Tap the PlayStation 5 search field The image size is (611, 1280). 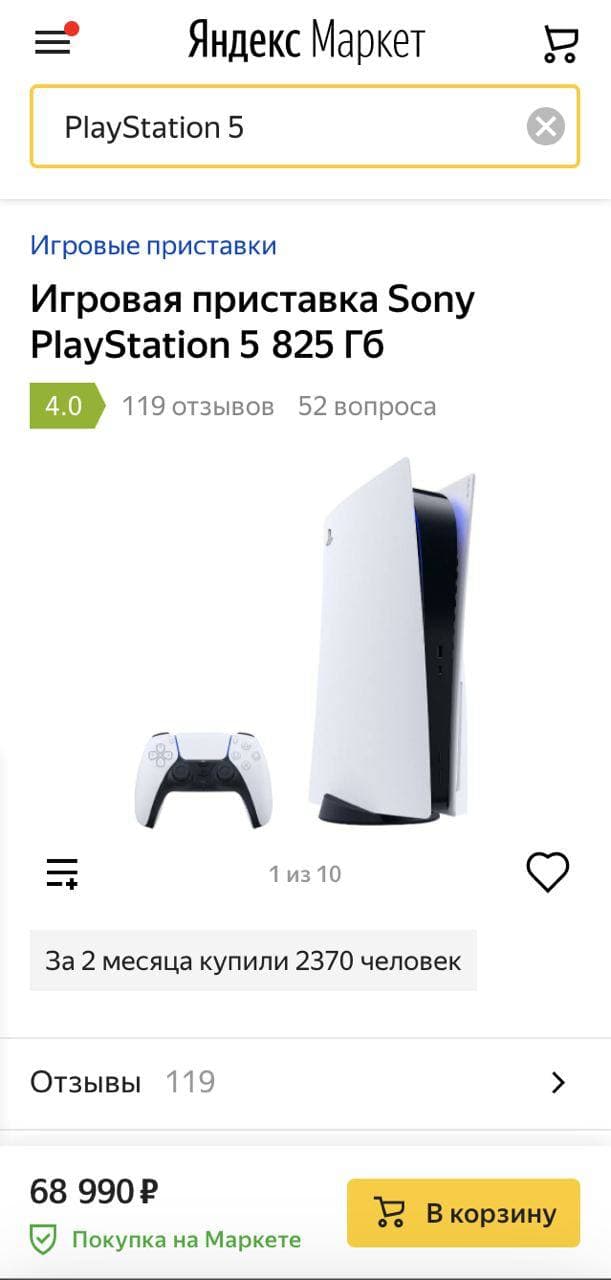tap(280, 127)
